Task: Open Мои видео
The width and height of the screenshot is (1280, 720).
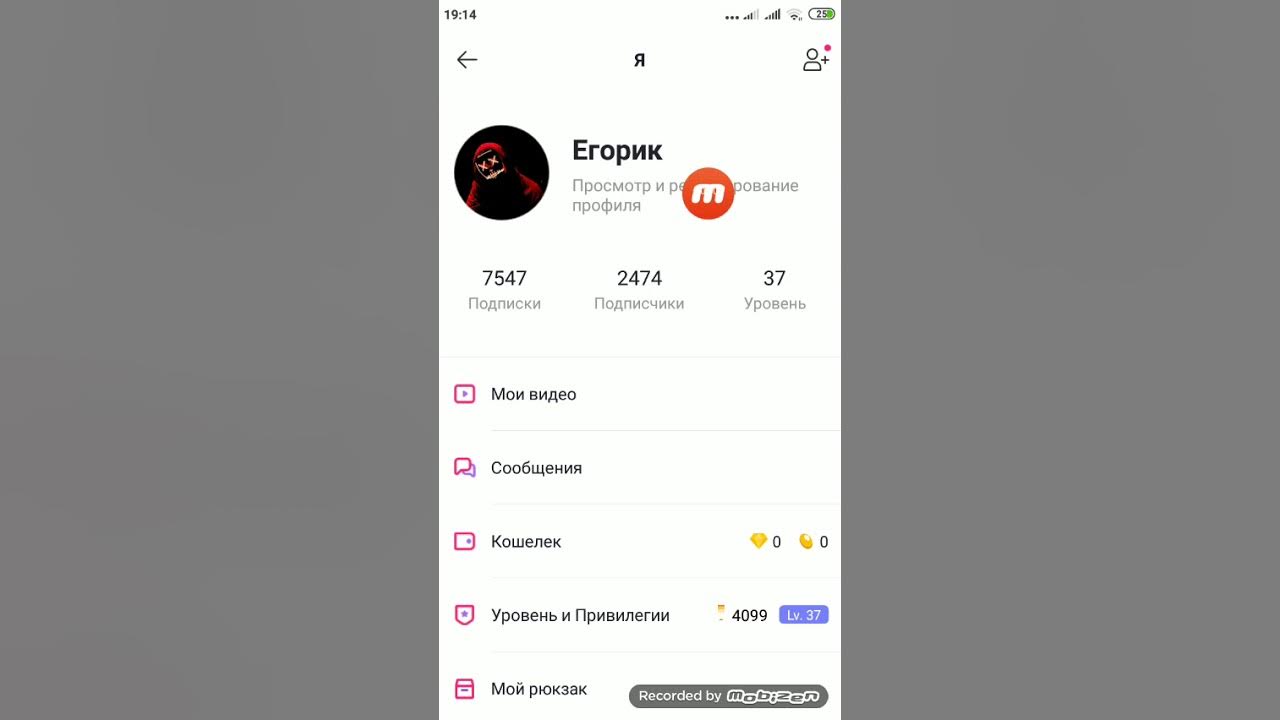Action: (x=640, y=394)
